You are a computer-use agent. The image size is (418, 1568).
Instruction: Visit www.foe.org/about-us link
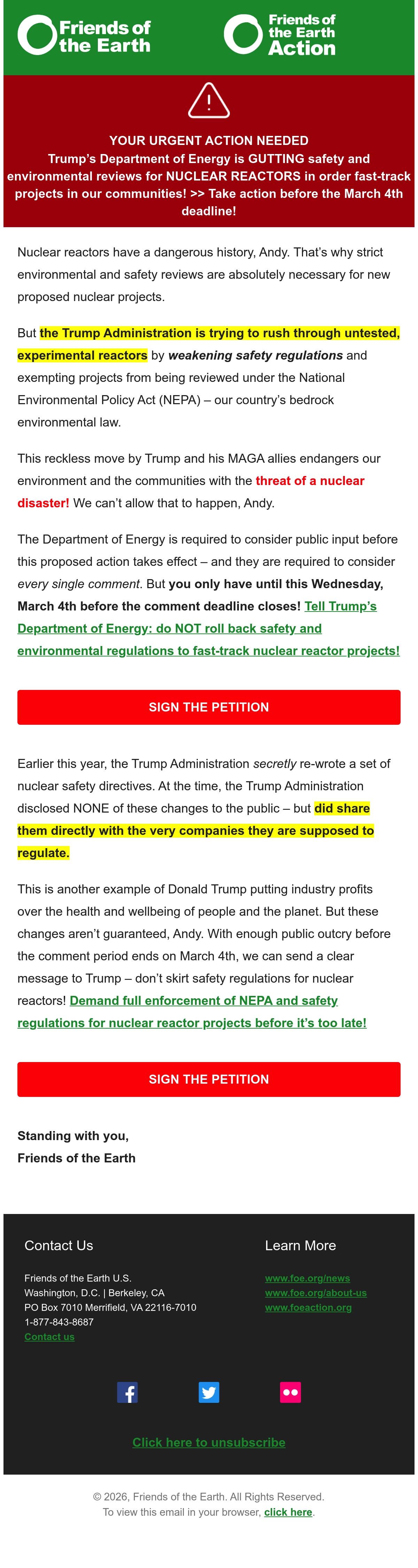(x=316, y=1292)
